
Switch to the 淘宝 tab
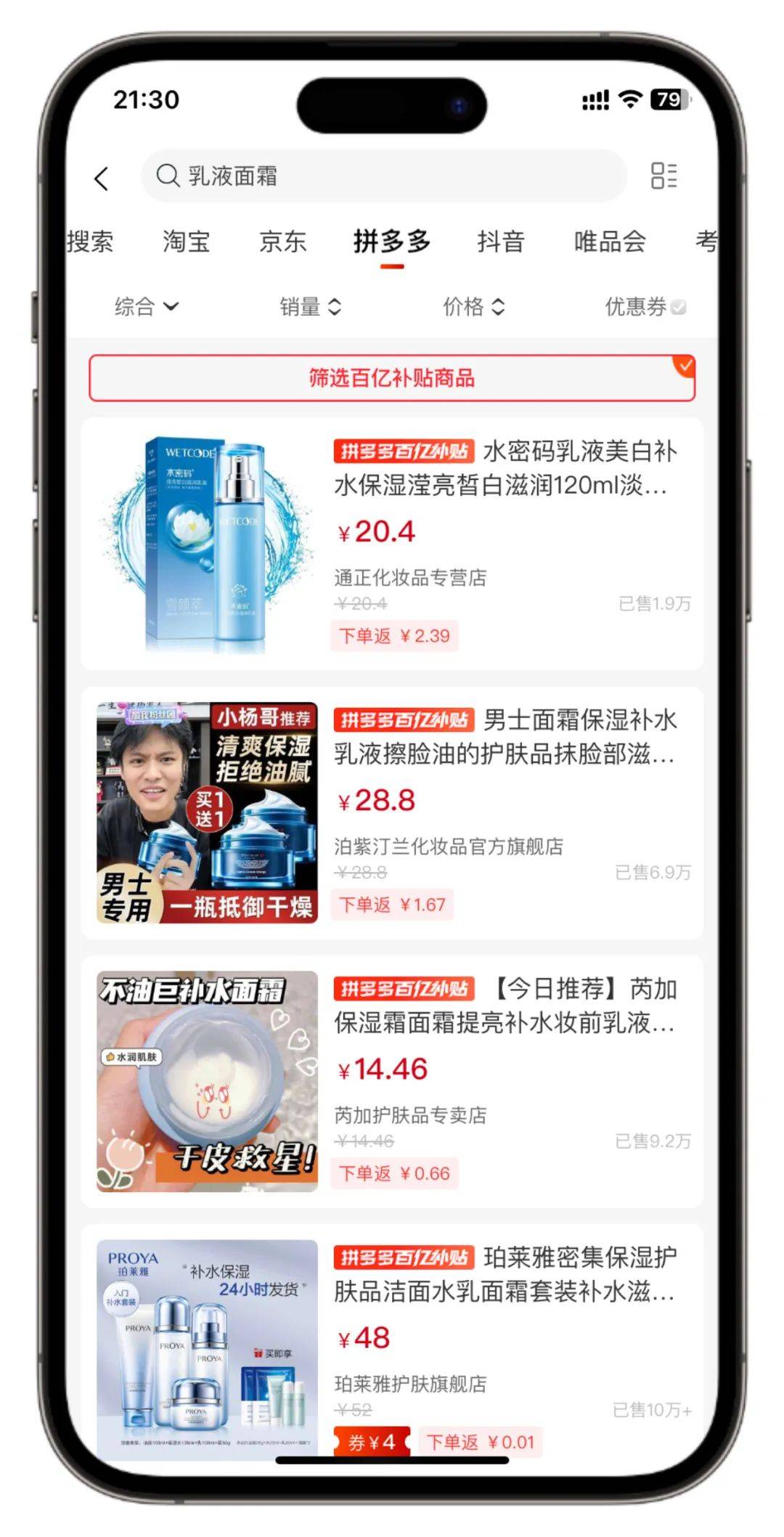[x=186, y=242]
